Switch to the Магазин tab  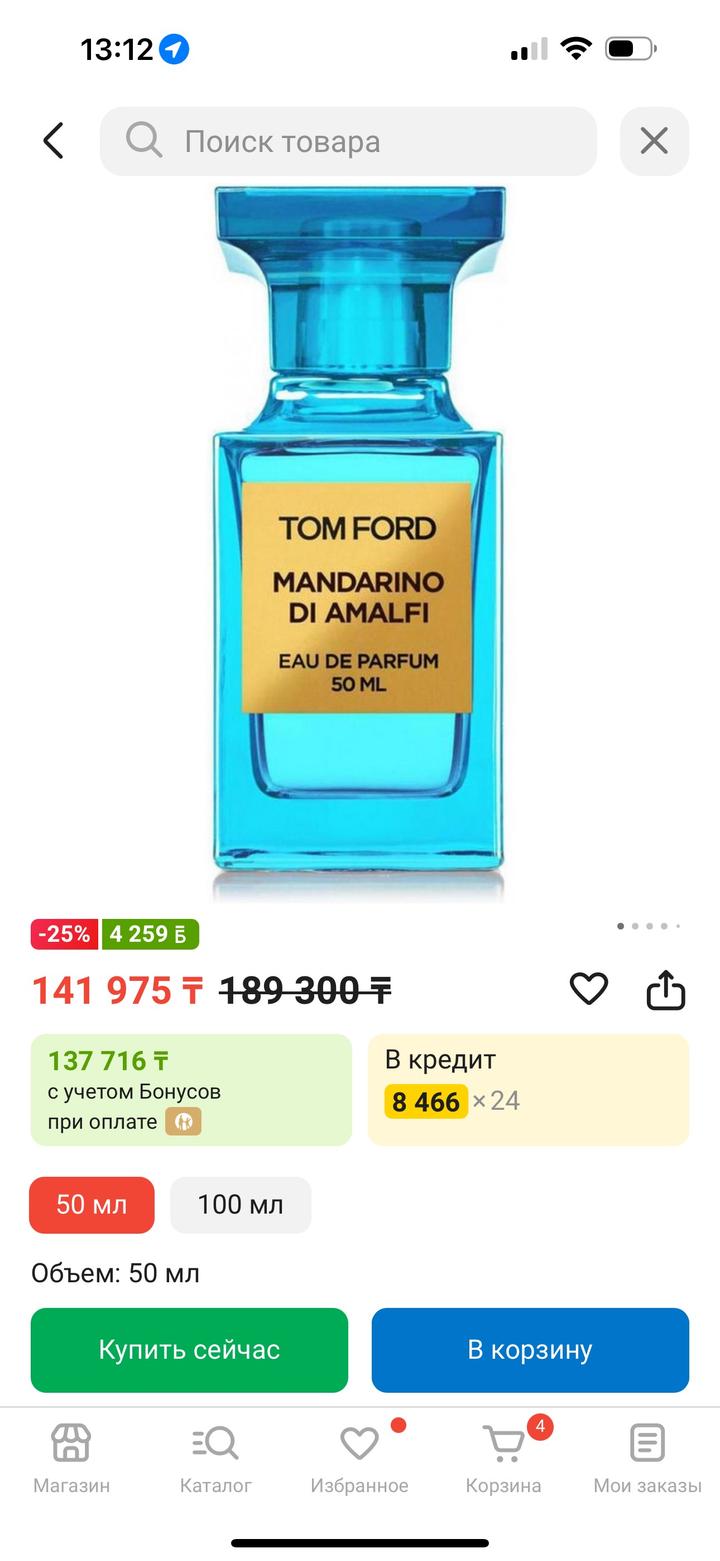pyautogui.click(x=71, y=1458)
